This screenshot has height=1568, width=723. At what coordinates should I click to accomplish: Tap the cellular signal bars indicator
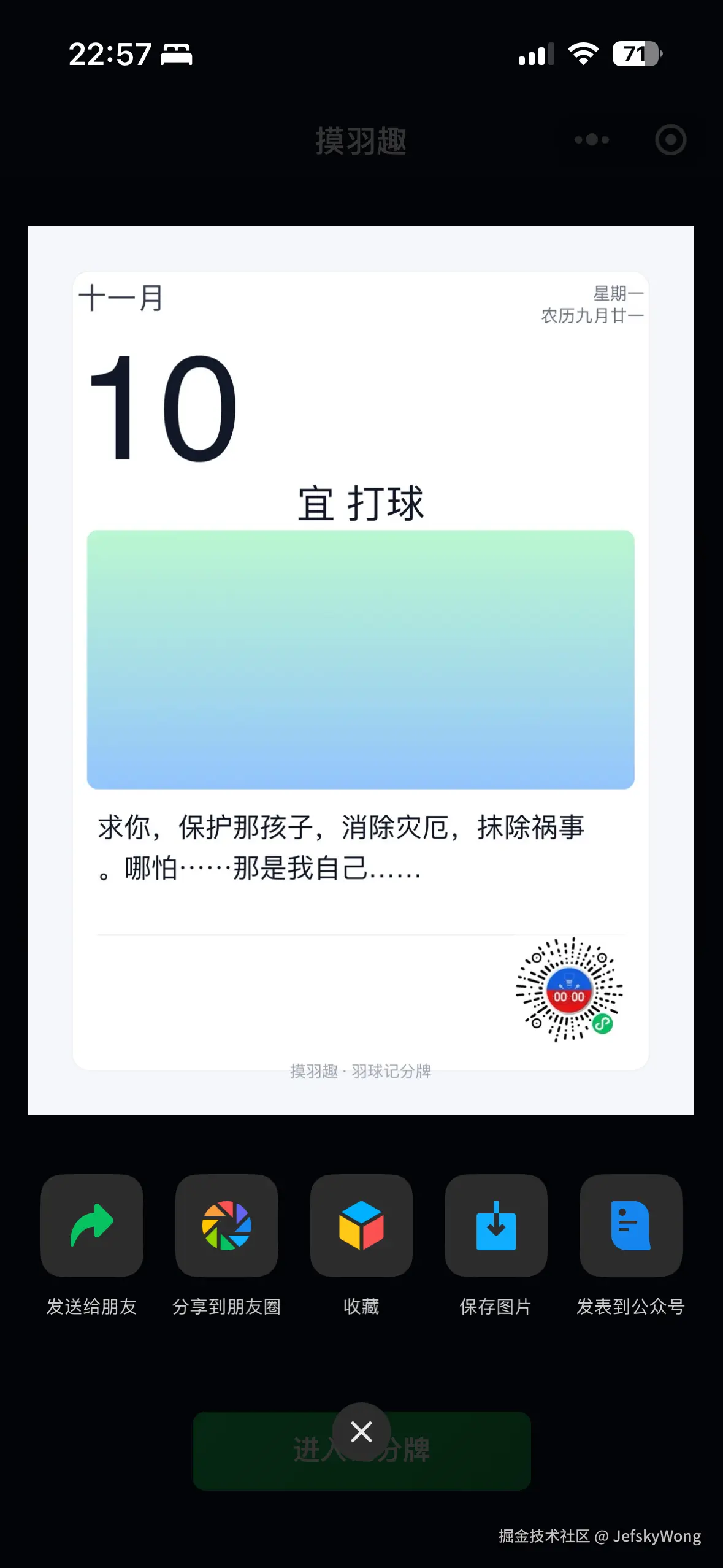(x=537, y=54)
